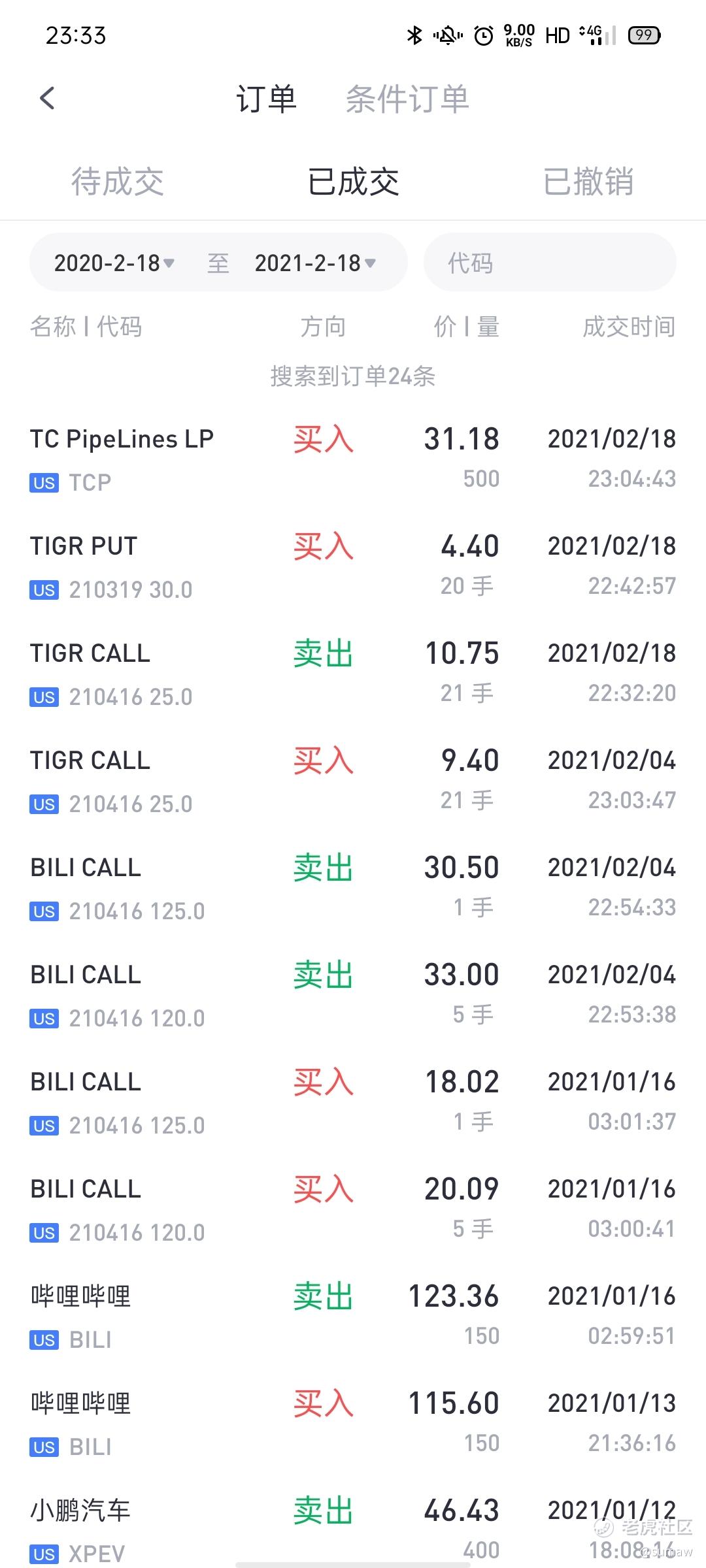The width and height of the screenshot is (706, 1568).
Task: Open the 哔哩哔哩 sell order at 123.36
Action: click(x=353, y=1316)
